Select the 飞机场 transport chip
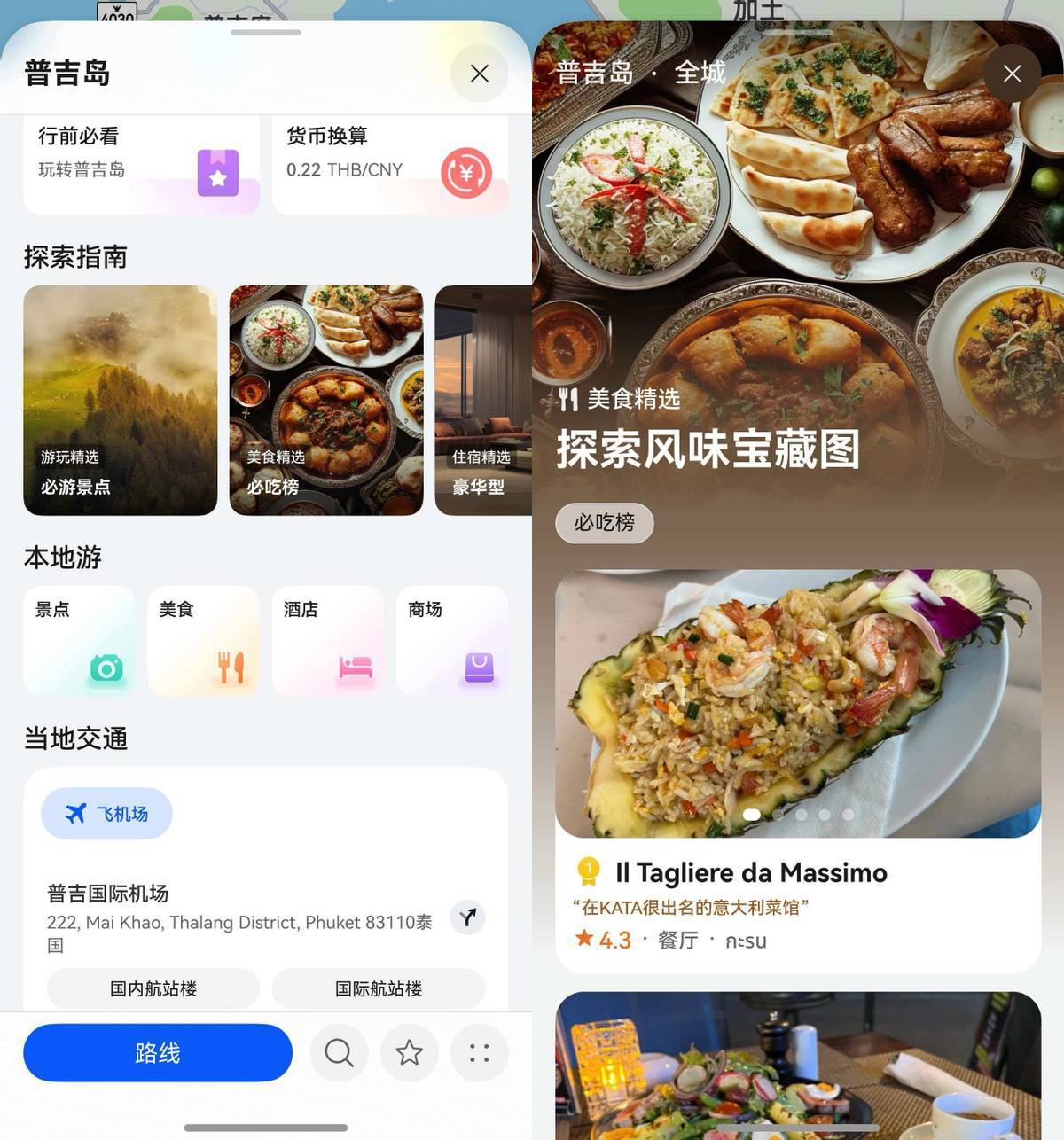 click(x=106, y=813)
